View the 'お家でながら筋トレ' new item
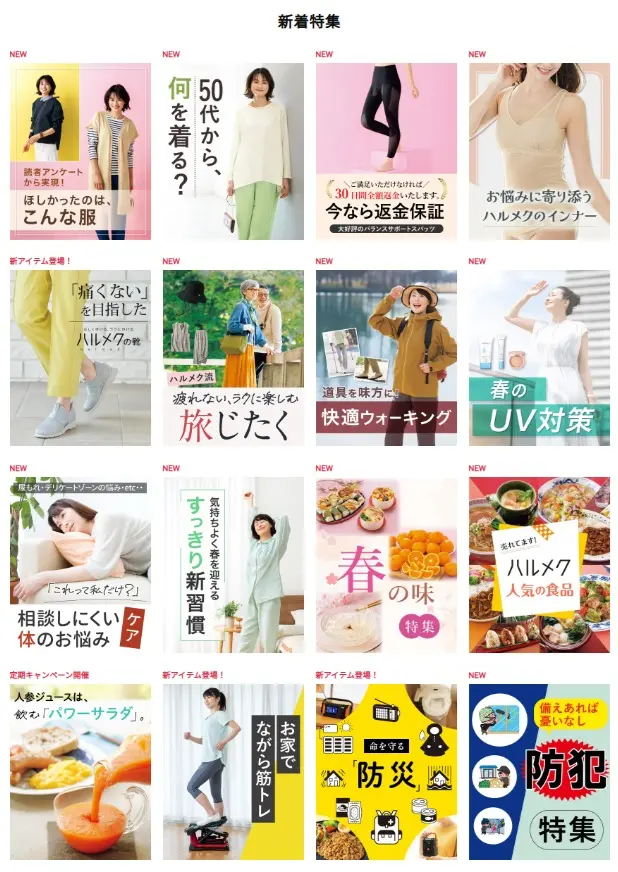The height and width of the screenshot is (872, 618). coord(233,771)
